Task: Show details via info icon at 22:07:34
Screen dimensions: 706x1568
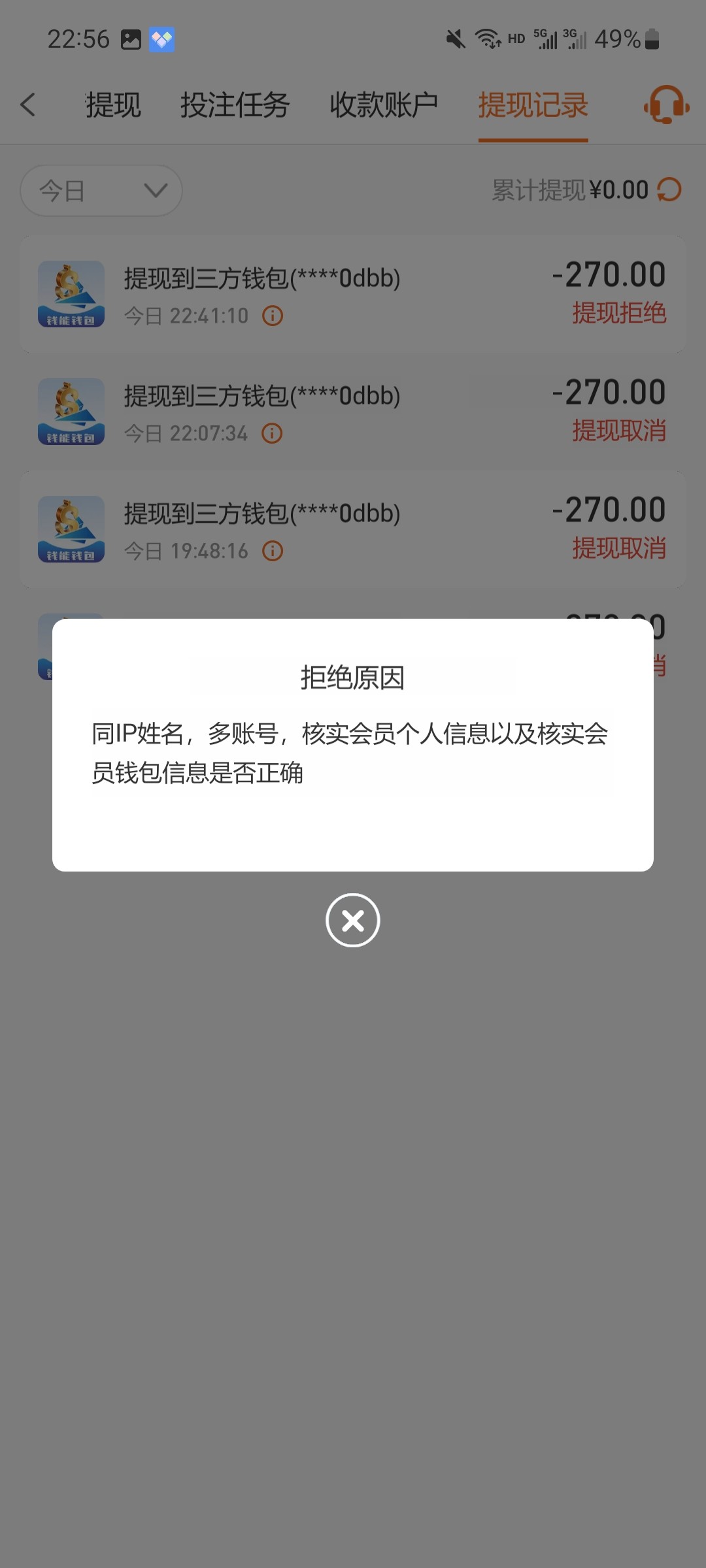Action: coord(272,433)
